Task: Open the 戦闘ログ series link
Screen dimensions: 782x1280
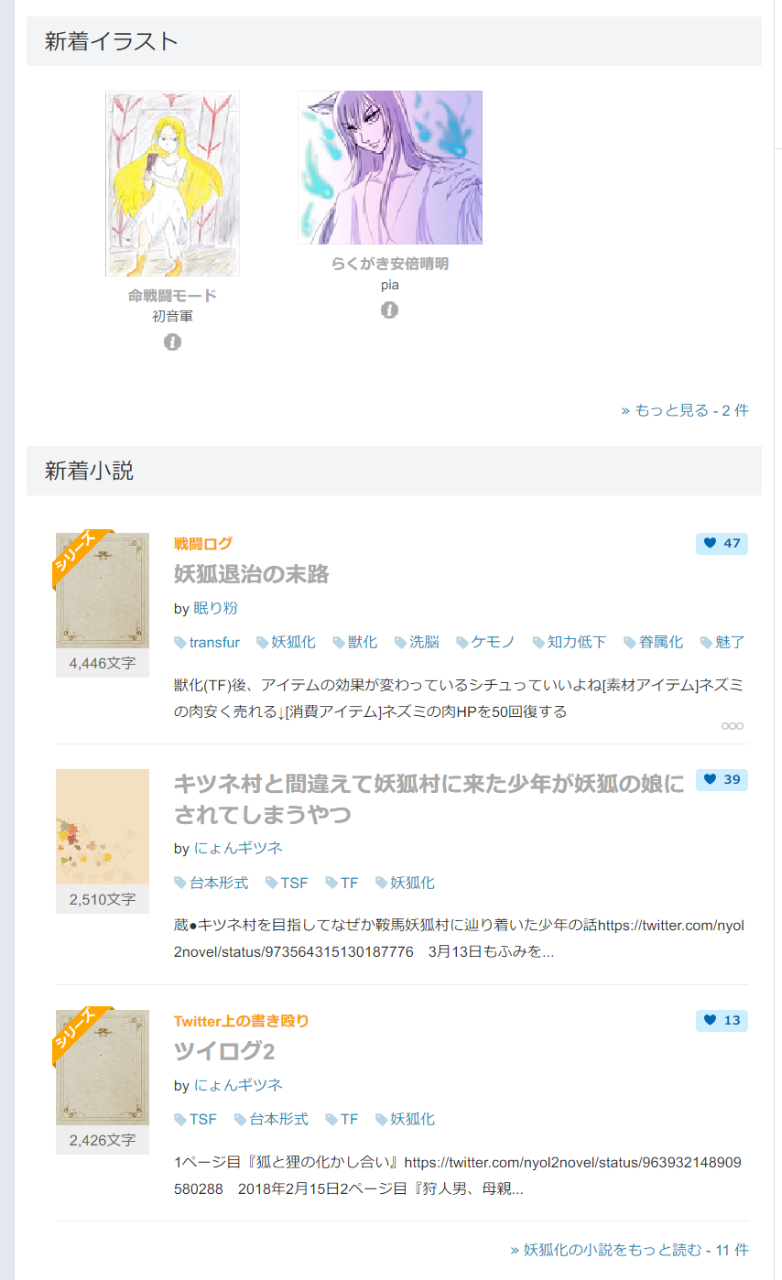Action: coord(203,543)
